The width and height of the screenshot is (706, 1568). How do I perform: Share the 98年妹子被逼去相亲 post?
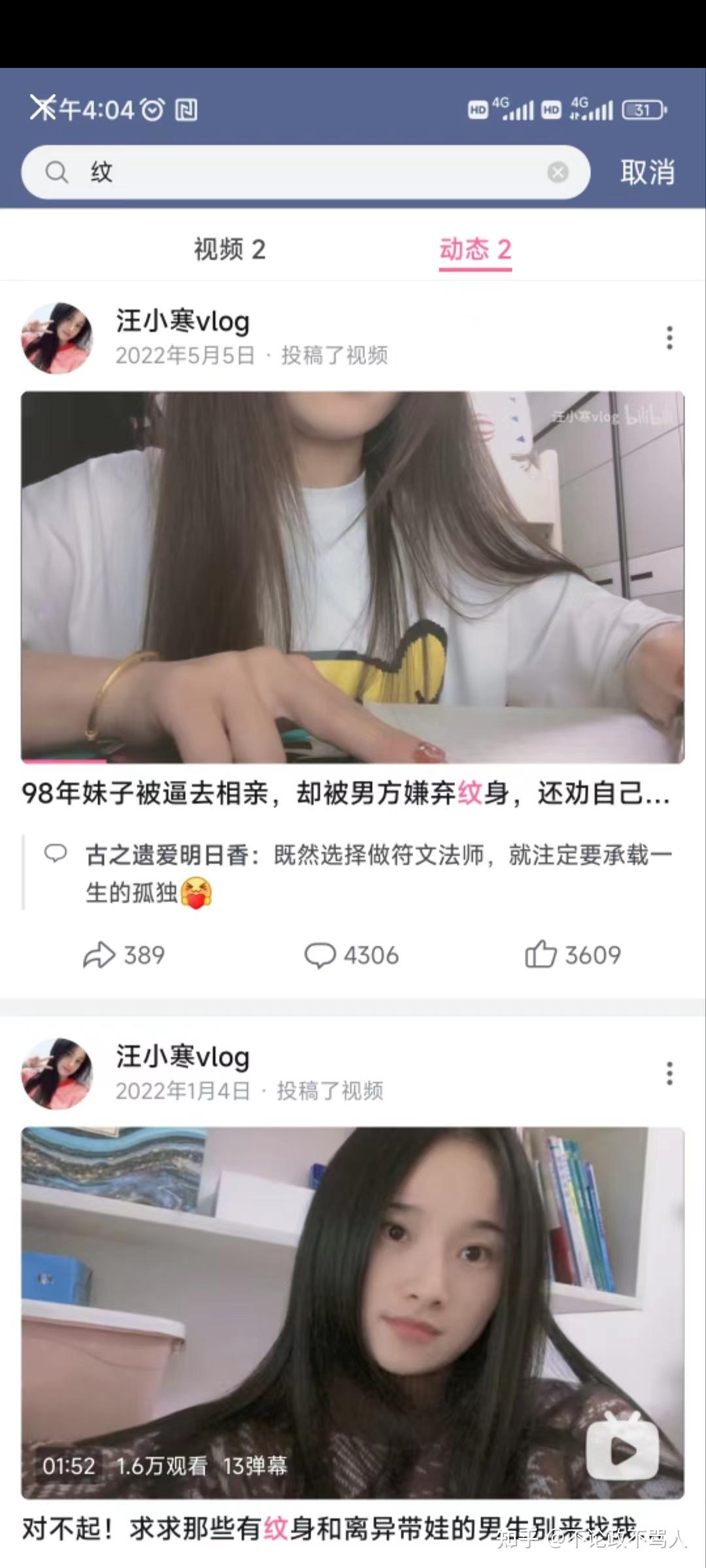point(124,955)
